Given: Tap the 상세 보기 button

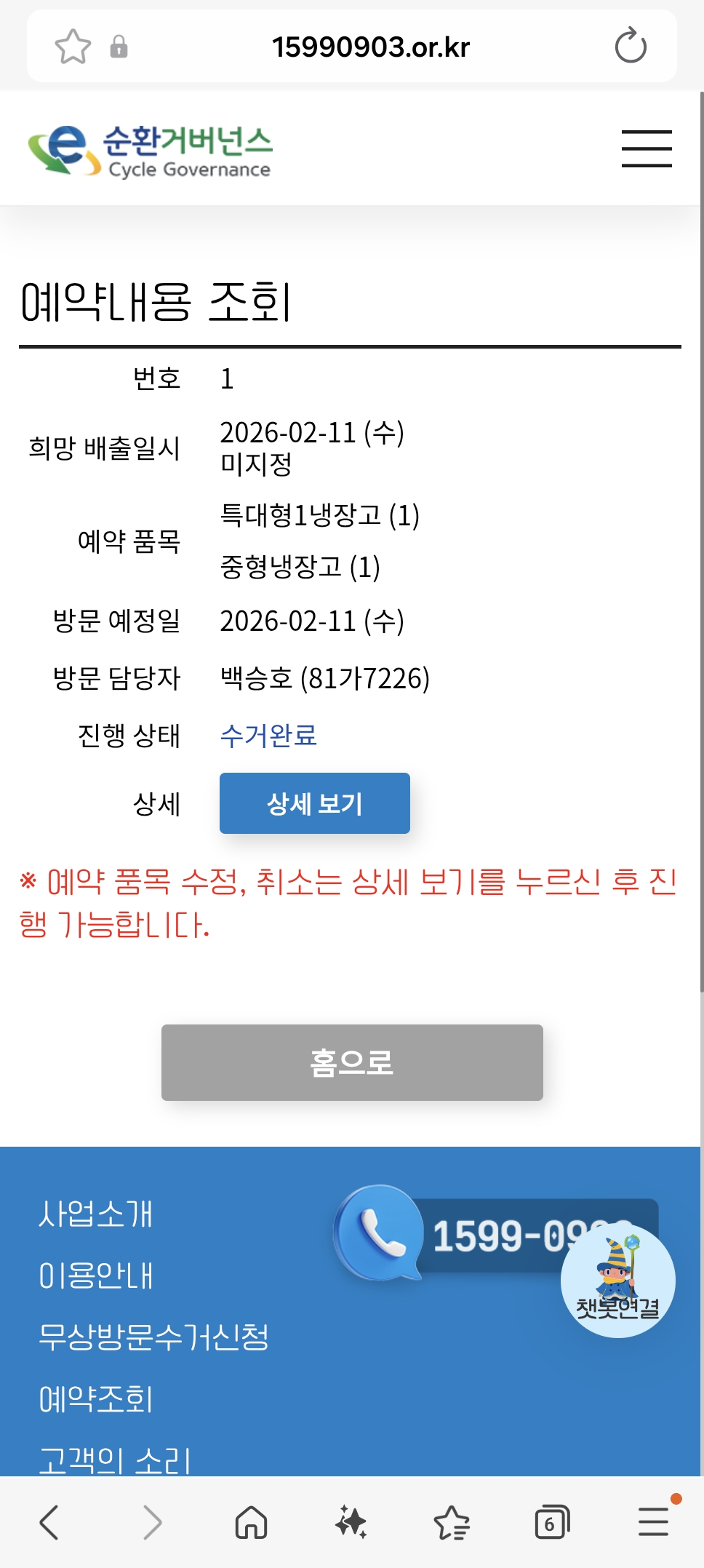Looking at the screenshot, I should (314, 803).
